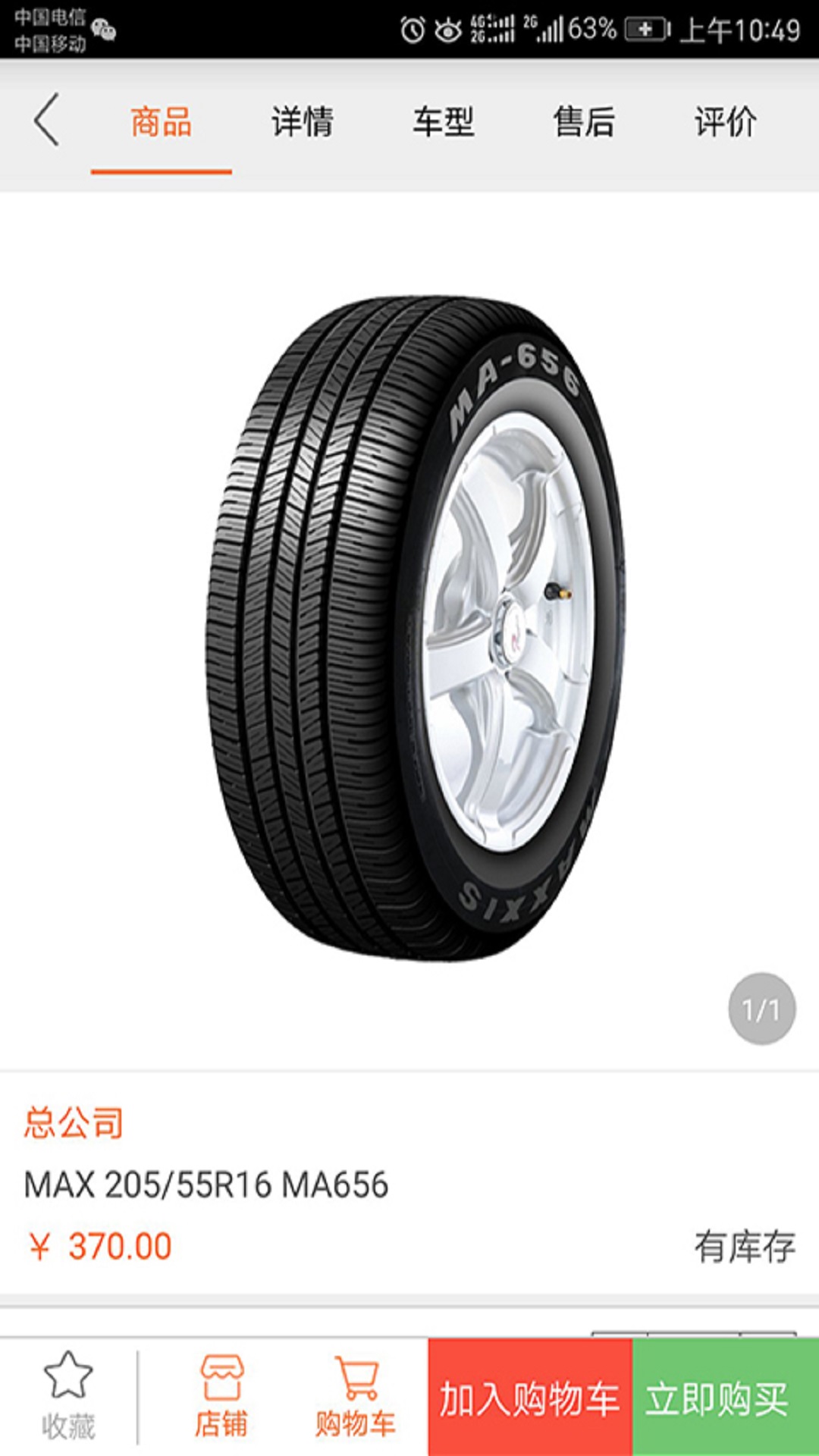Select the 商品 tab
This screenshot has width=819, height=1456.
161,122
